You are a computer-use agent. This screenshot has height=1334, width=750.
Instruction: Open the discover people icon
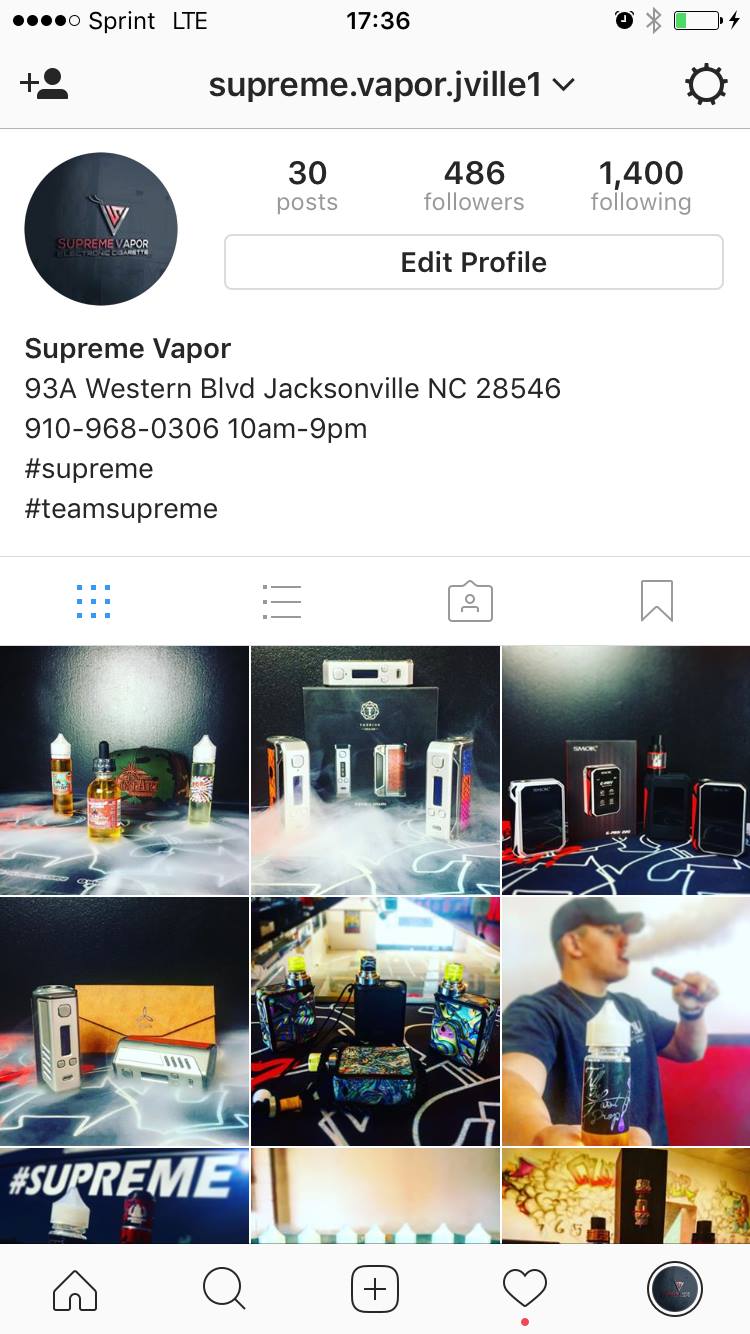pyautogui.click(x=44, y=85)
